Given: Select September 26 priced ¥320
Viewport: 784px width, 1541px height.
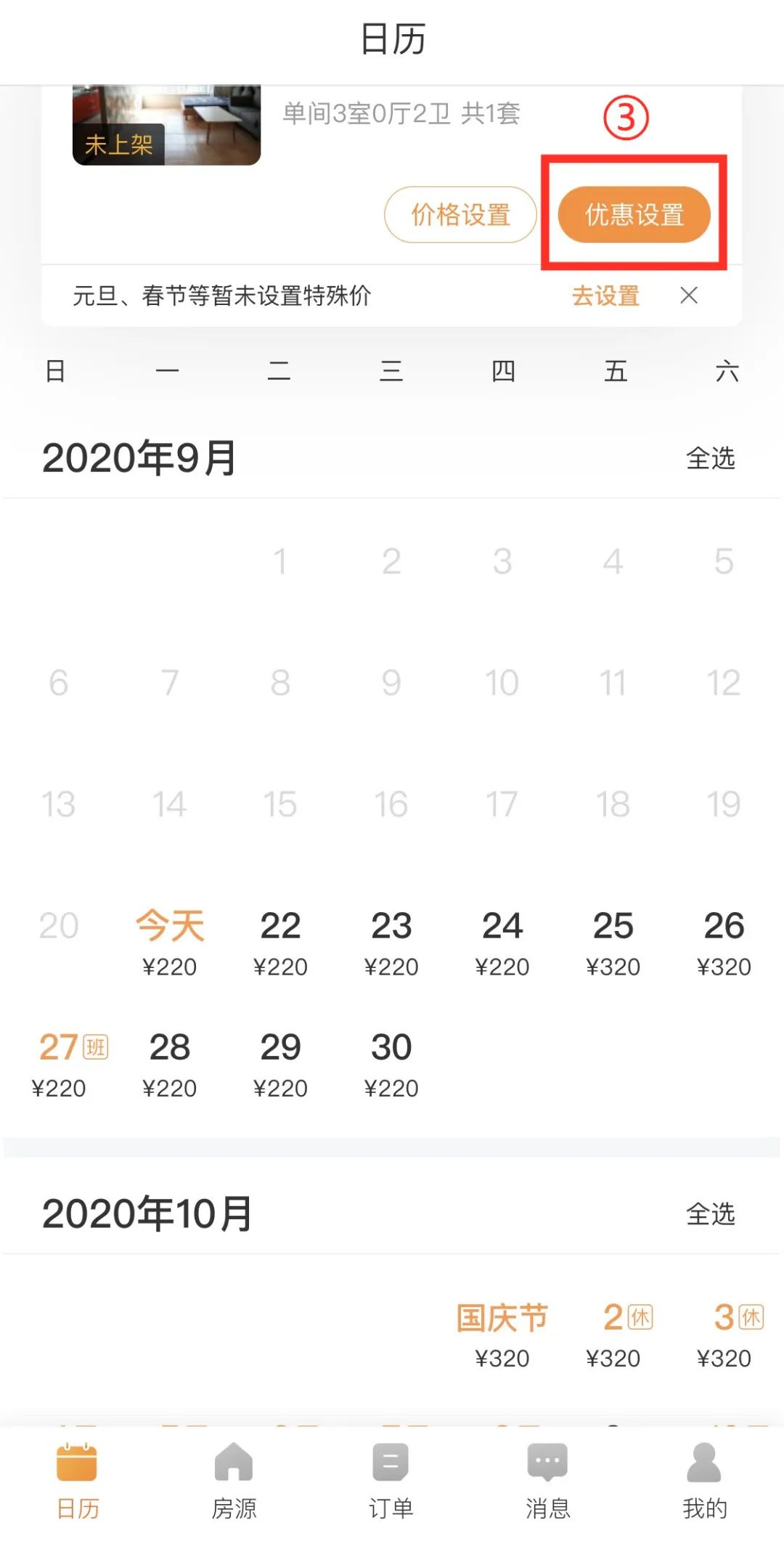Looking at the screenshot, I should 724,940.
